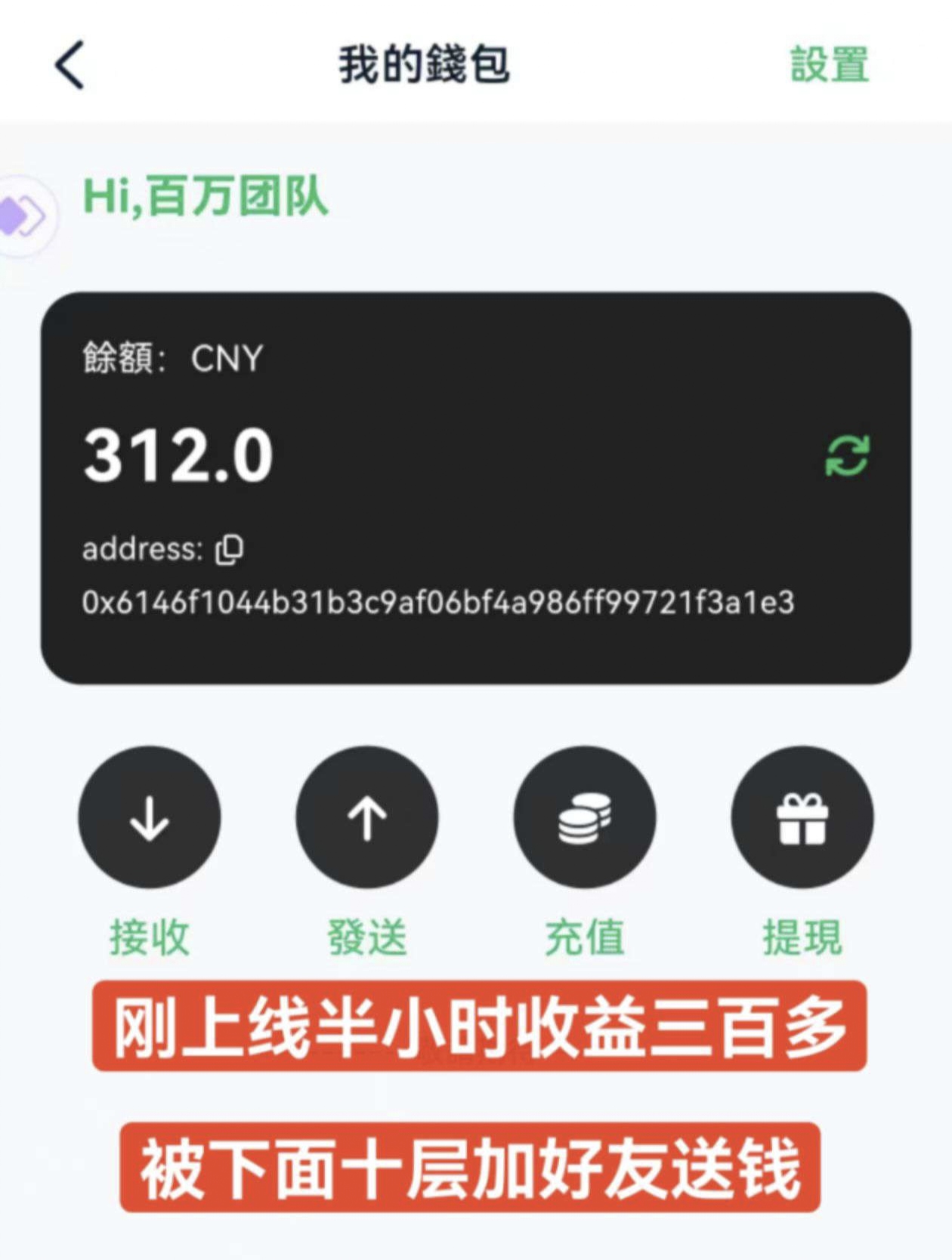952x1260 pixels.
Task: Open 設置 settings
Action: (x=829, y=64)
